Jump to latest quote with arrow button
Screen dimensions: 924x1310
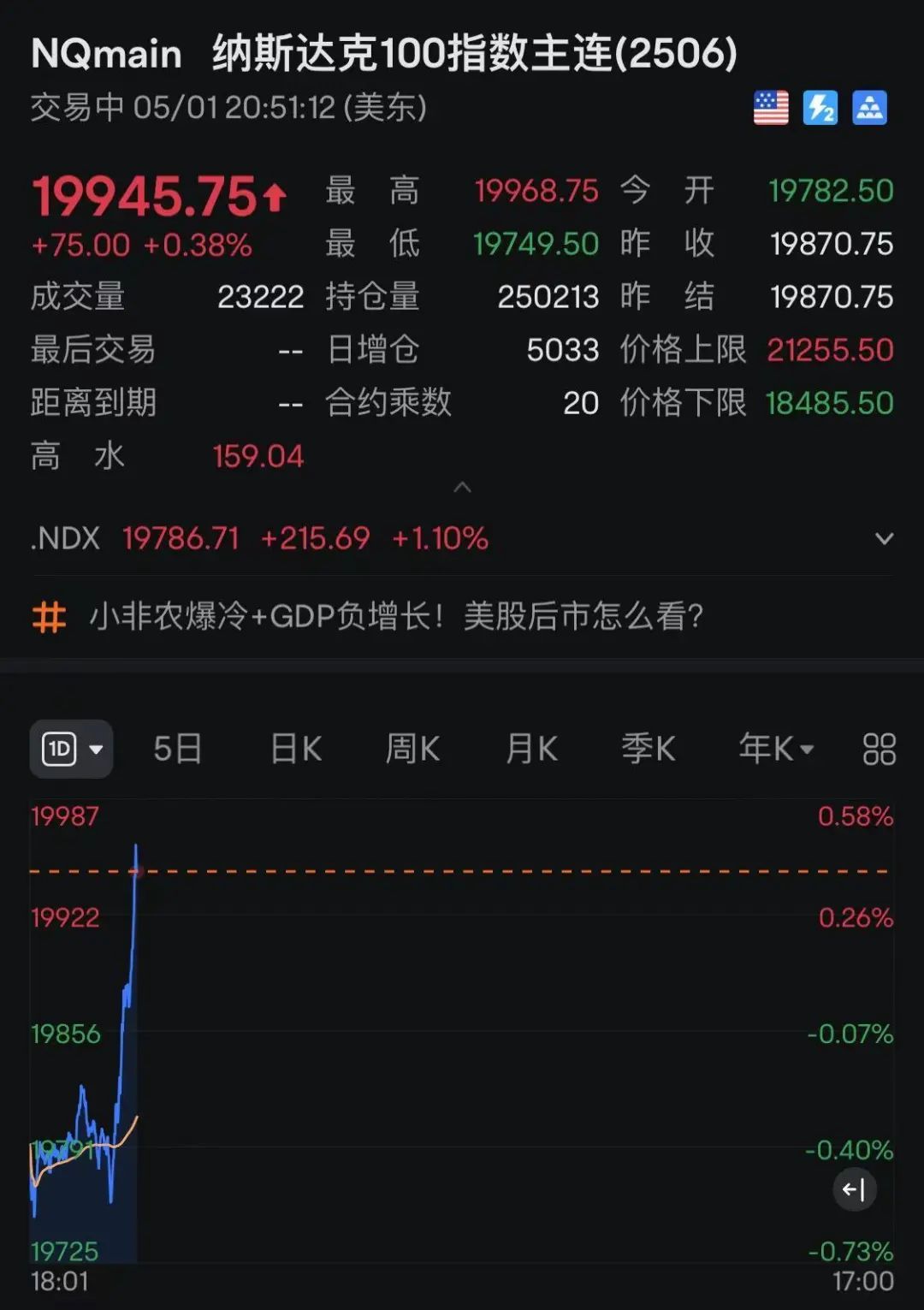click(x=854, y=1188)
